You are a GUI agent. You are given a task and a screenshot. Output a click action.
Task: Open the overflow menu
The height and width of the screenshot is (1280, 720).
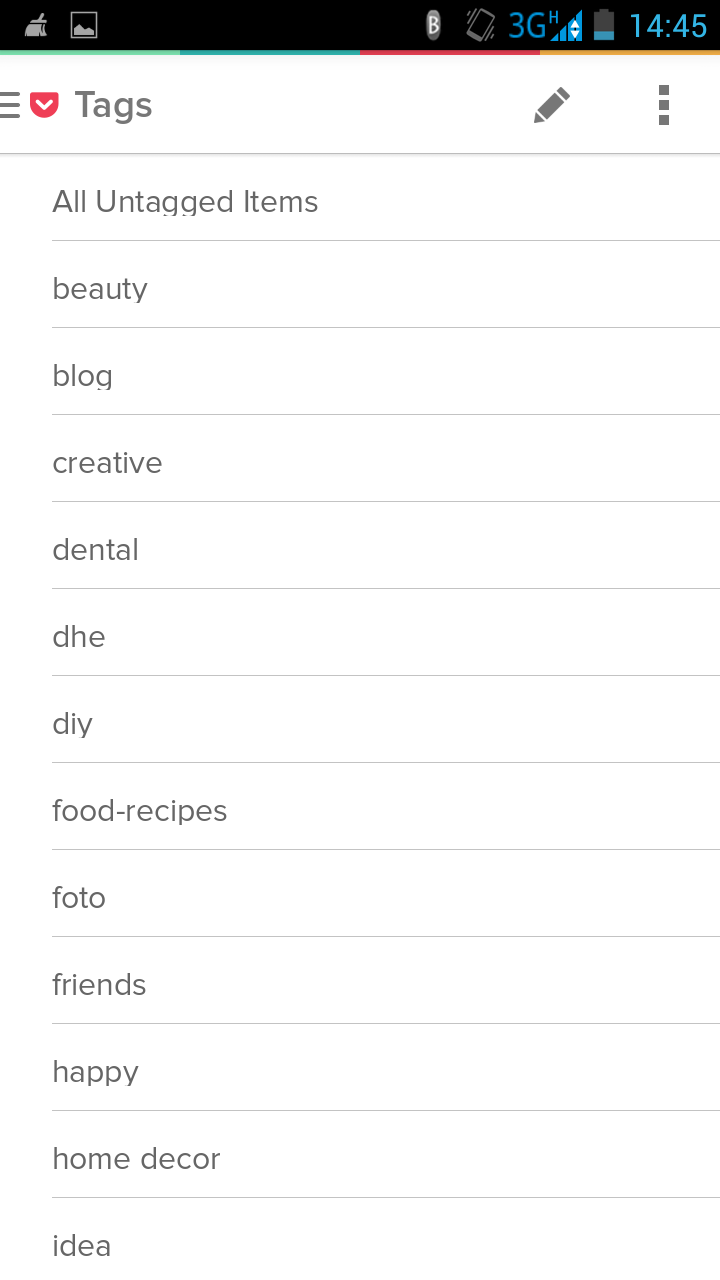point(664,105)
